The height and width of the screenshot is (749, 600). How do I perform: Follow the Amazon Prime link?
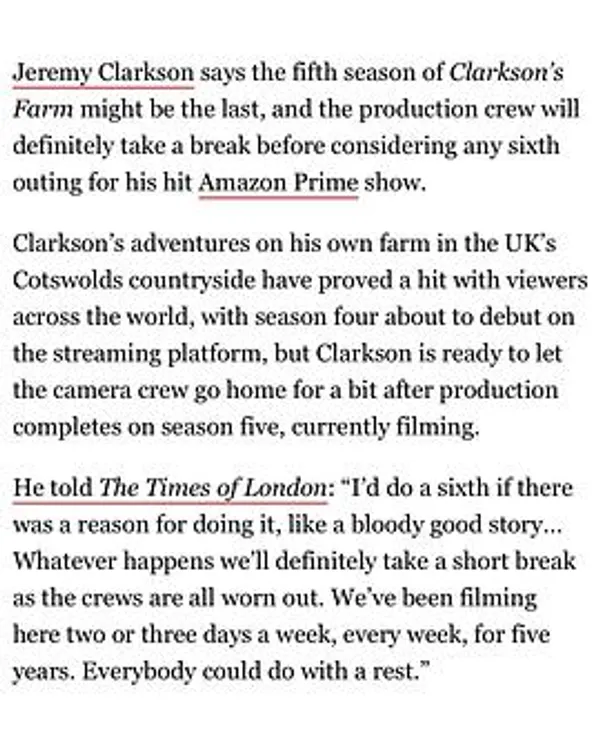[x=278, y=184]
